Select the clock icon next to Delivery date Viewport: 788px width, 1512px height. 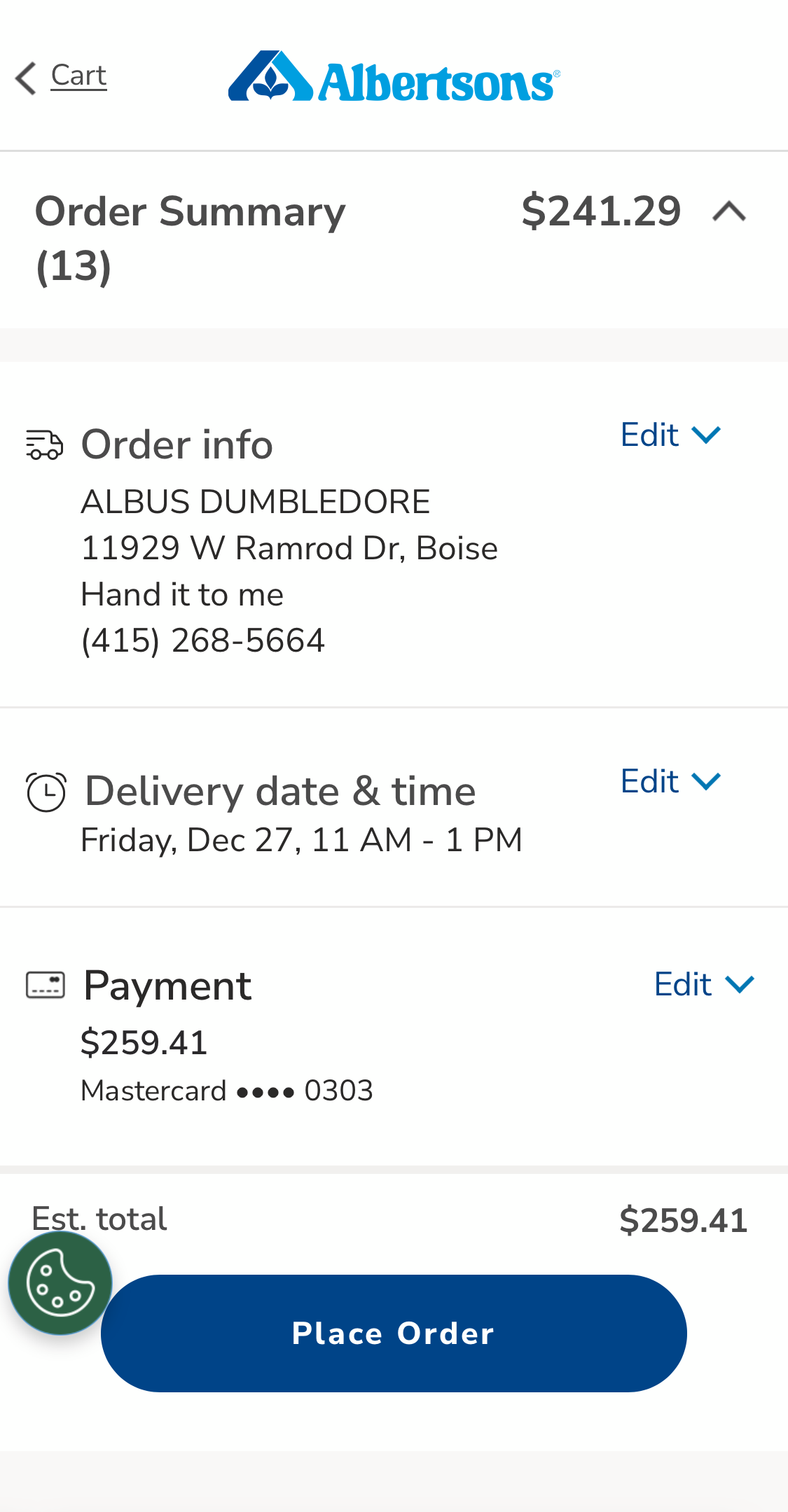[x=45, y=792]
